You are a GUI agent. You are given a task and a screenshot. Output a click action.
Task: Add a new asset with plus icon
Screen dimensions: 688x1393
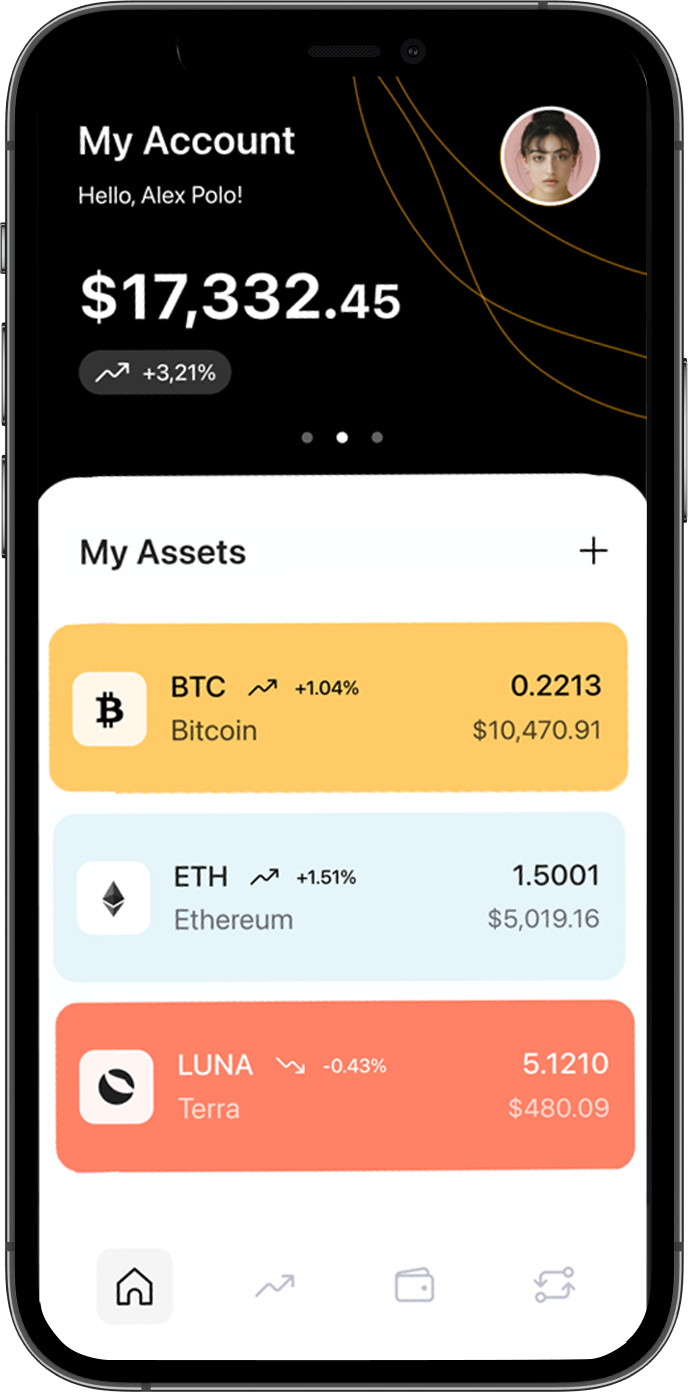[593, 551]
